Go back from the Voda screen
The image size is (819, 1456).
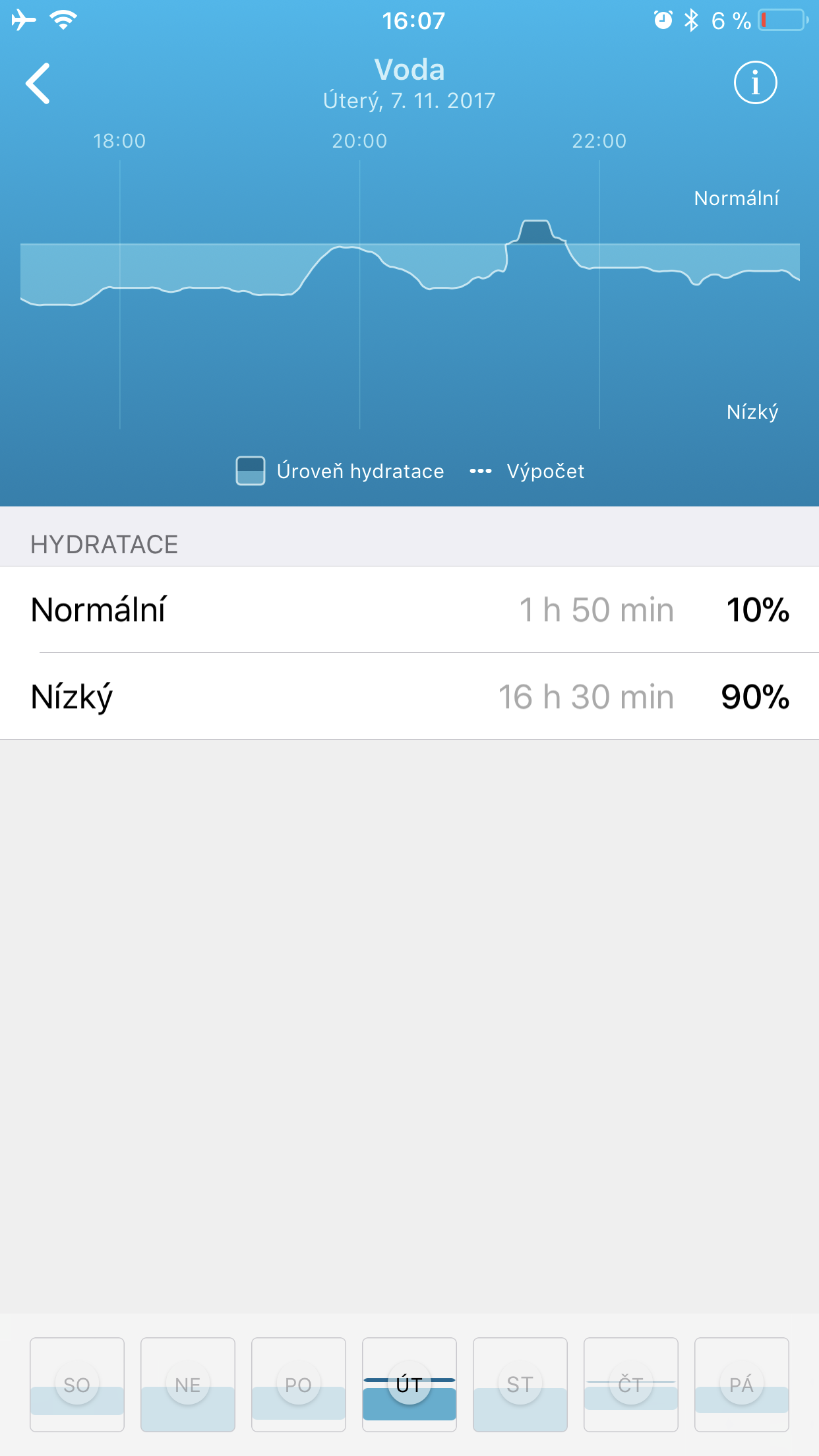point(38,84)
